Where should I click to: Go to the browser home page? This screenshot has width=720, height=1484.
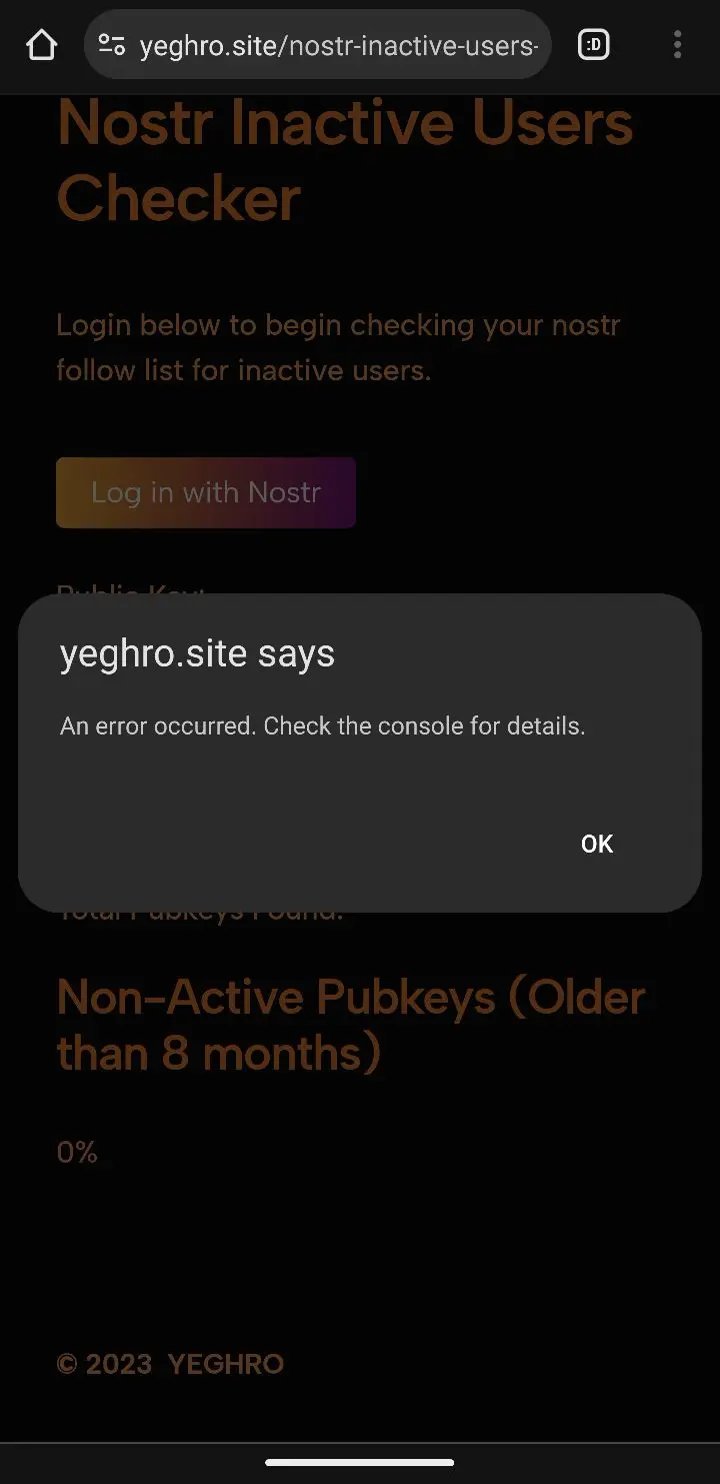click(x=42, y=45)
